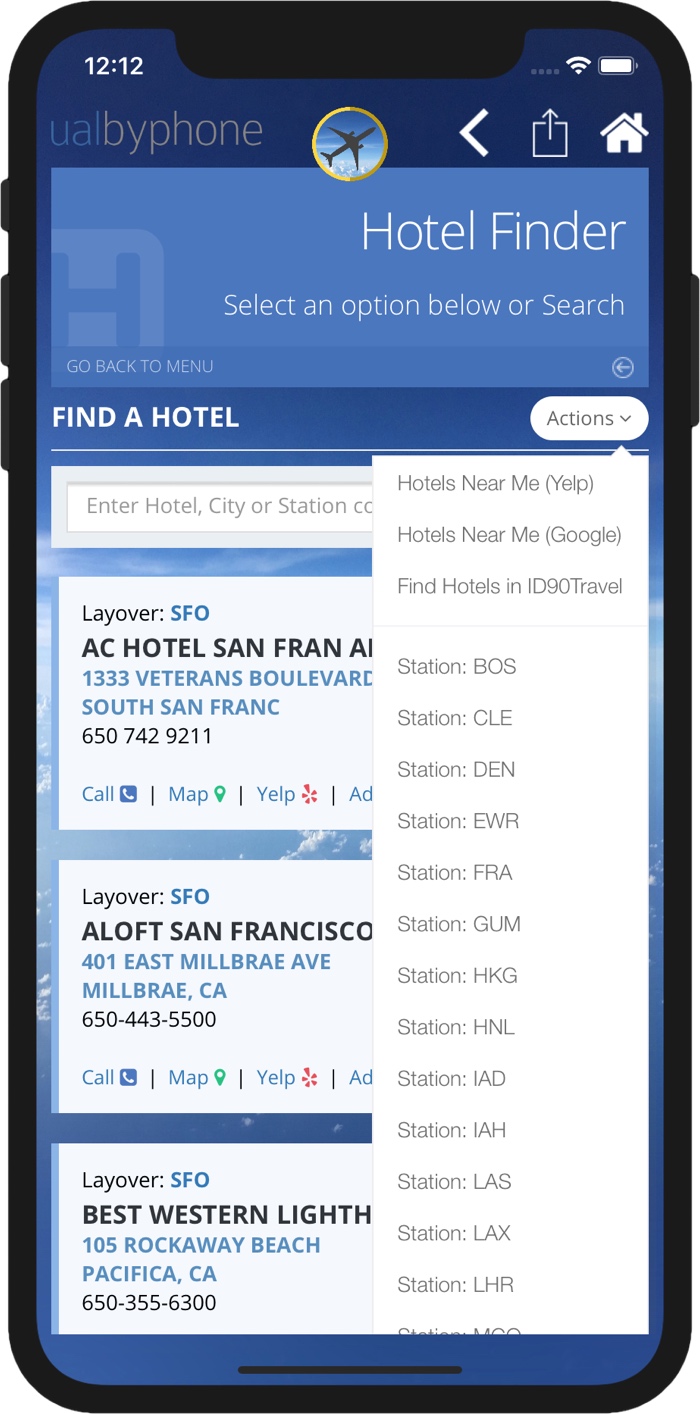Go to the home screen icon
The width and height of the screenshot is (700, 1414).
point(624,133)
